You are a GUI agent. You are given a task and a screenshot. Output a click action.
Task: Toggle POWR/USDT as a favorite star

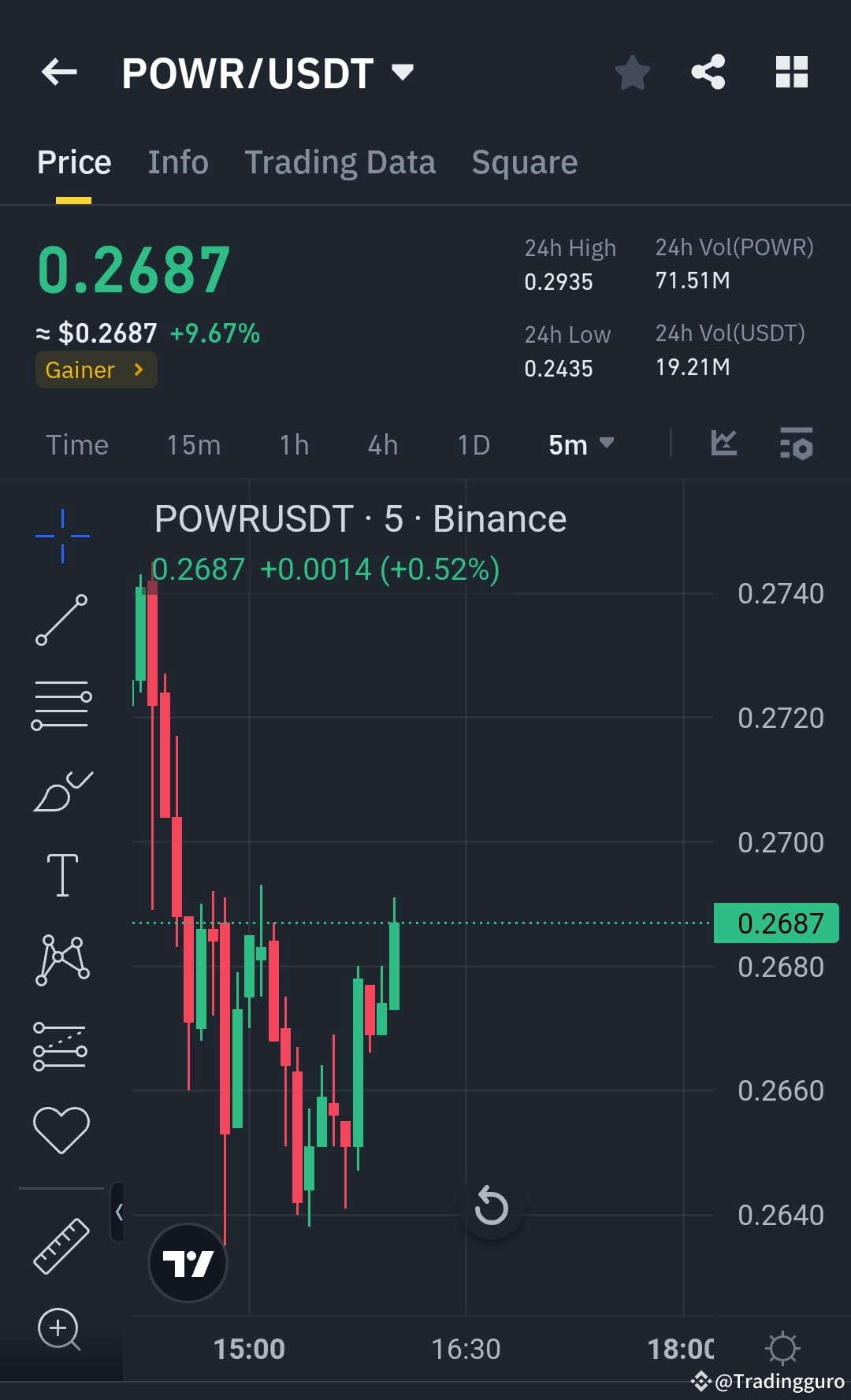(633, 72)
